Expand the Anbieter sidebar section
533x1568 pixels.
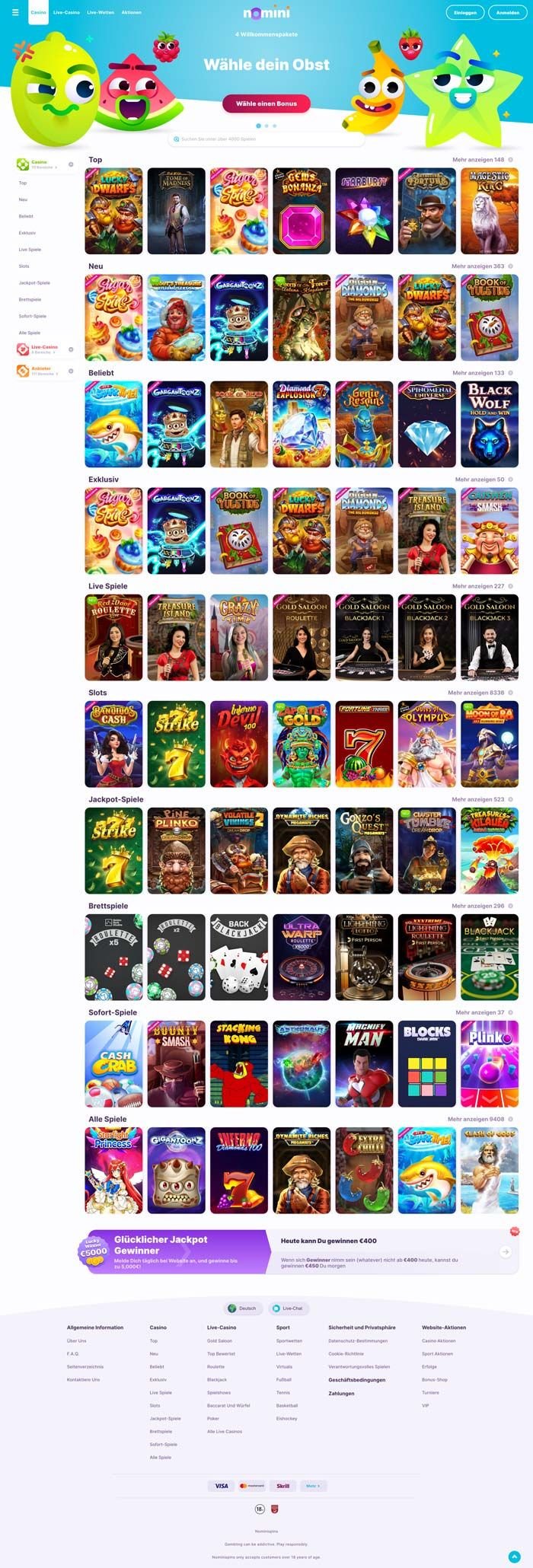71,371
